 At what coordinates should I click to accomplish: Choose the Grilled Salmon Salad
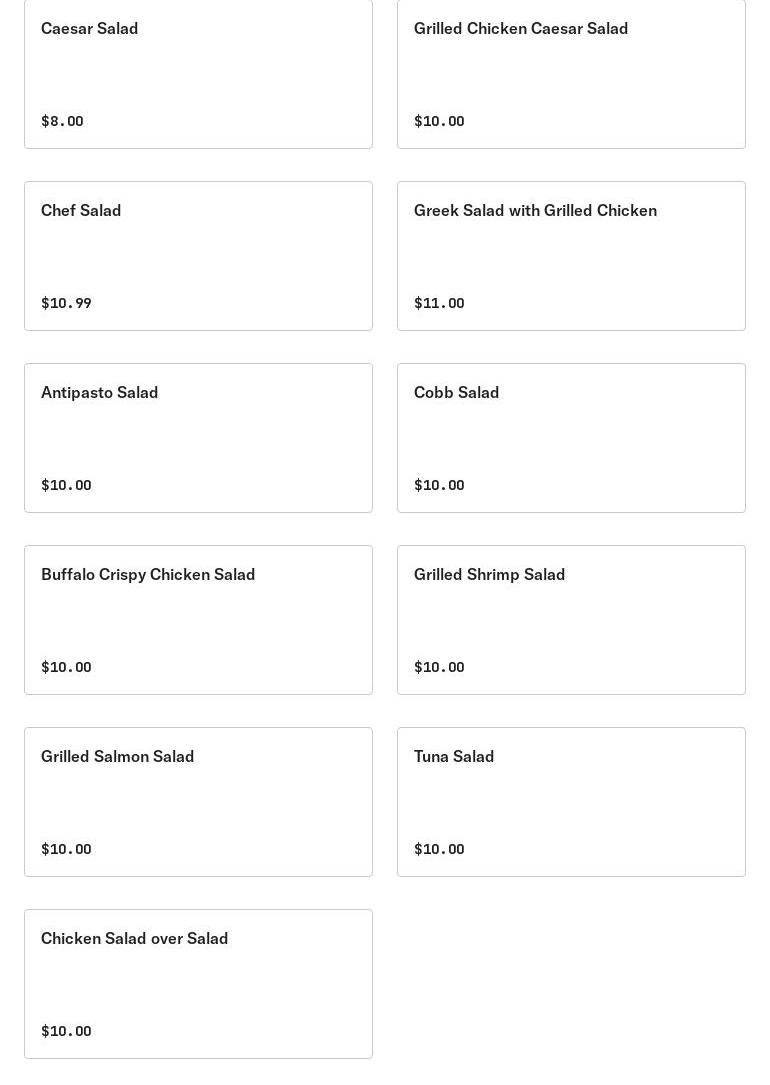(x=198, y=802)
